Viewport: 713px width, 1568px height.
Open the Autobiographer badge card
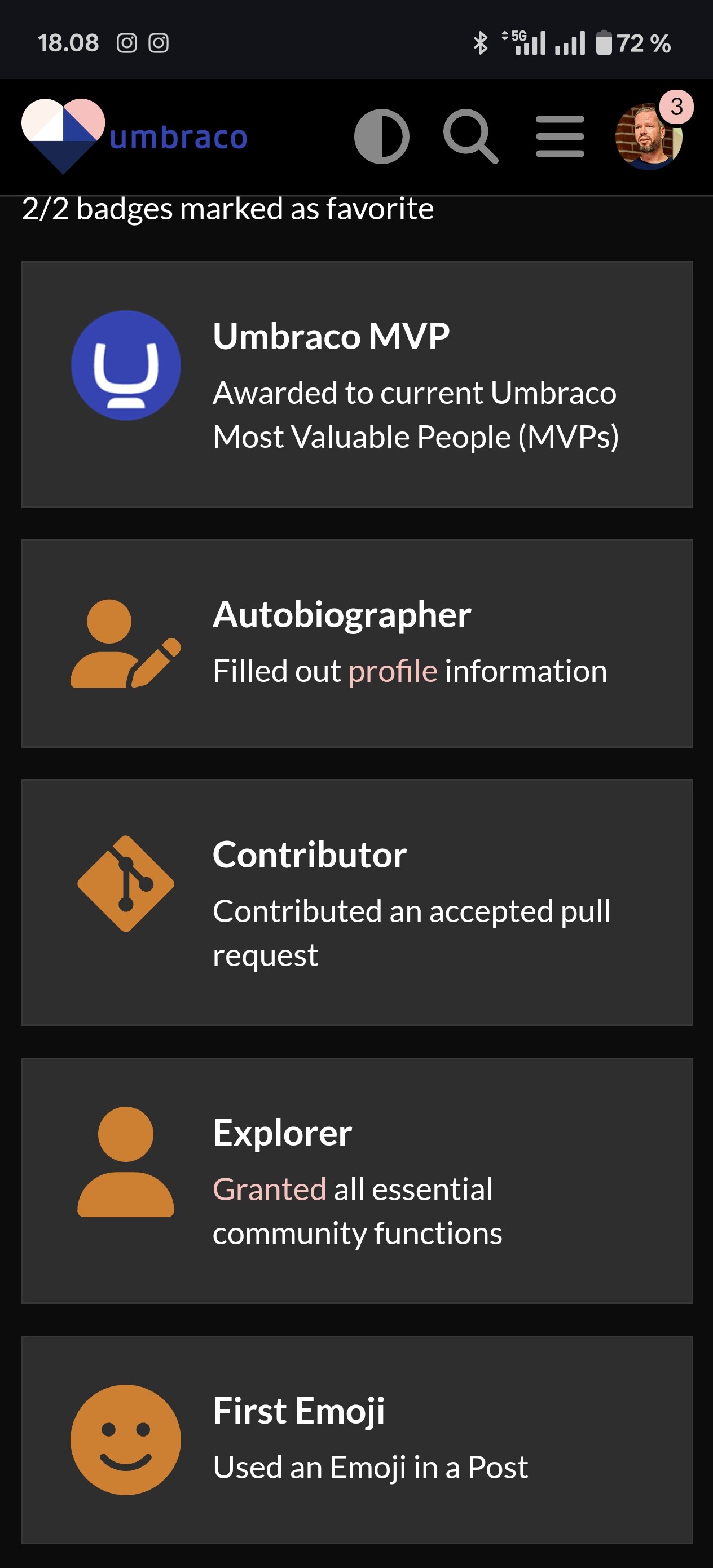click(357, 643)
